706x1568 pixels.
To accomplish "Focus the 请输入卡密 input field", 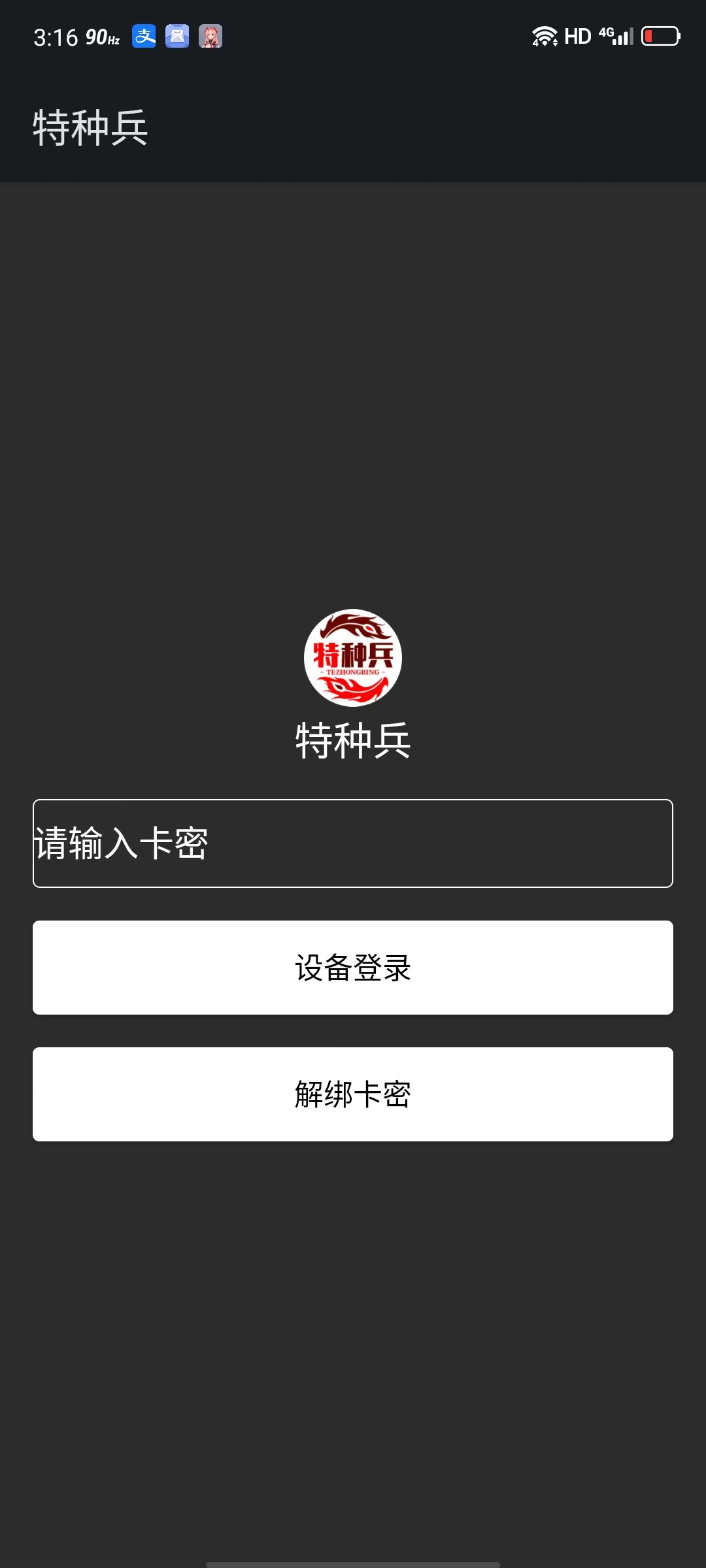I will point(353,843).
